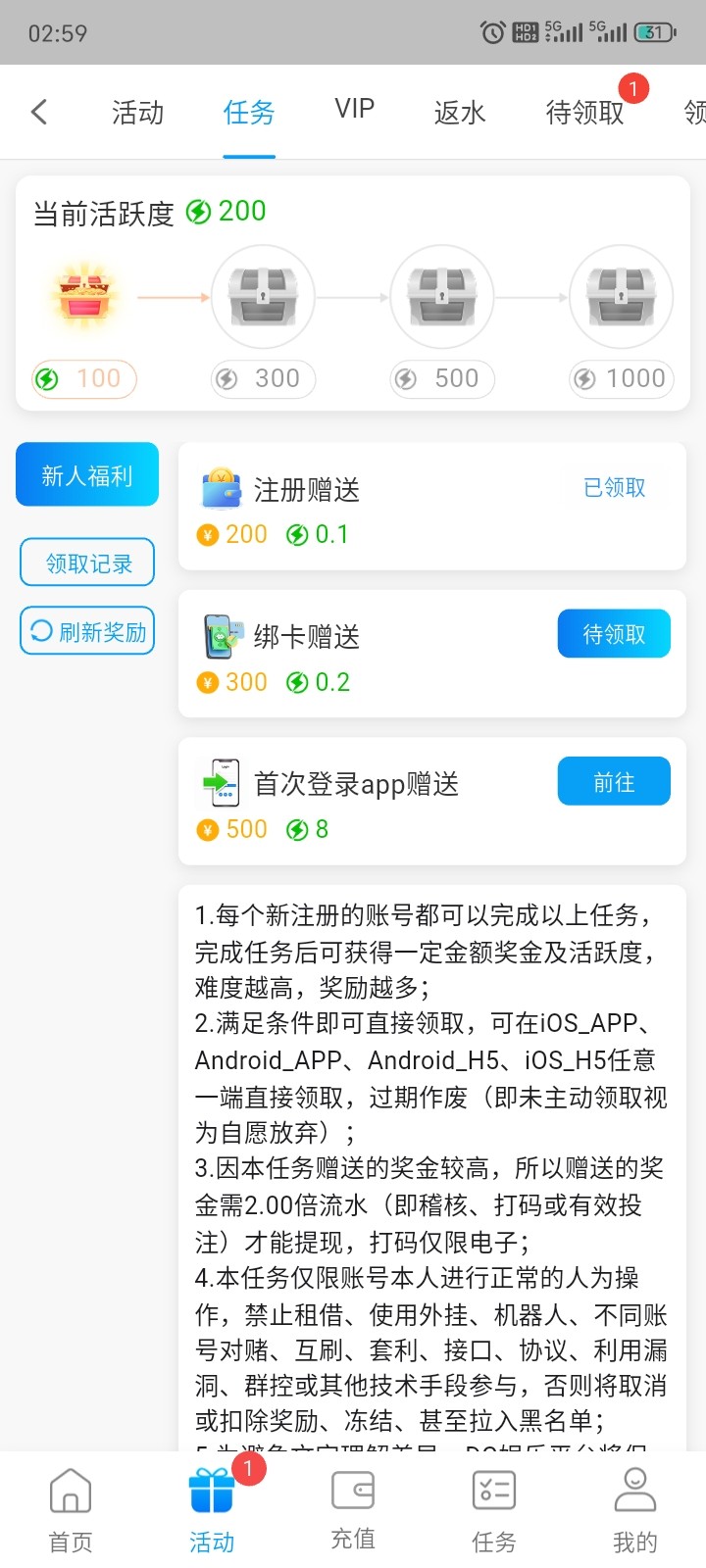Open the 首页 home icon in bottom navigation

tap(69, 1490)
